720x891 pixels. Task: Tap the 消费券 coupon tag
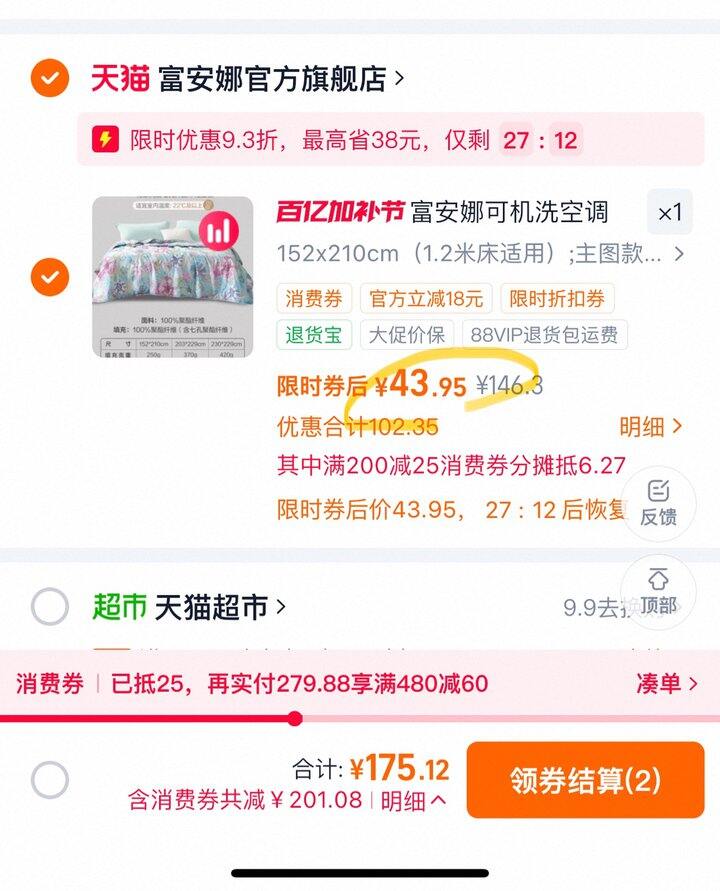(x=314, y=298)
